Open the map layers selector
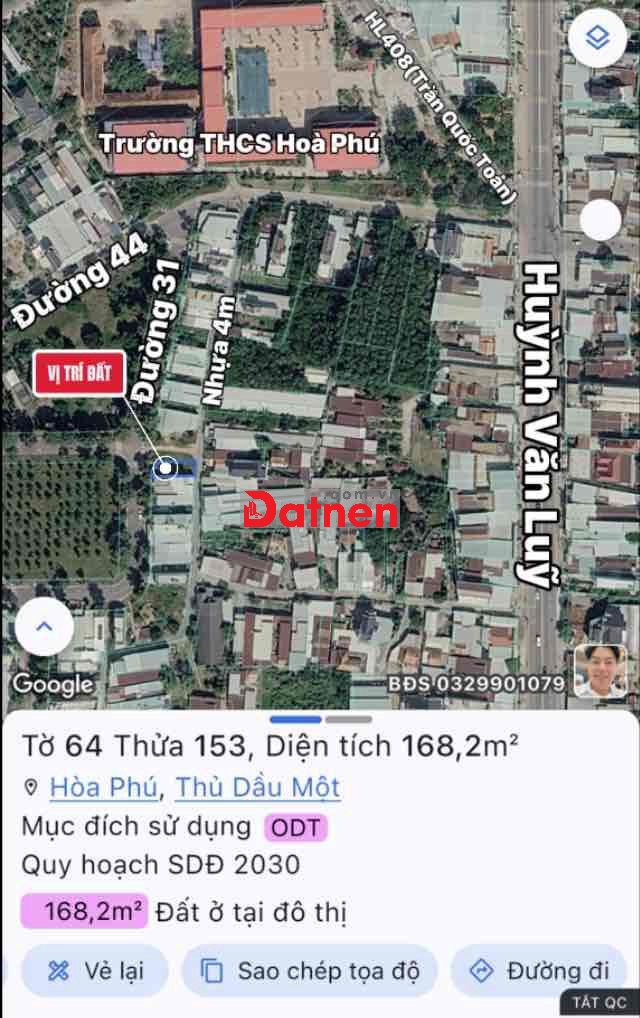Screen dimensions: 640x1018 [597, 39]
